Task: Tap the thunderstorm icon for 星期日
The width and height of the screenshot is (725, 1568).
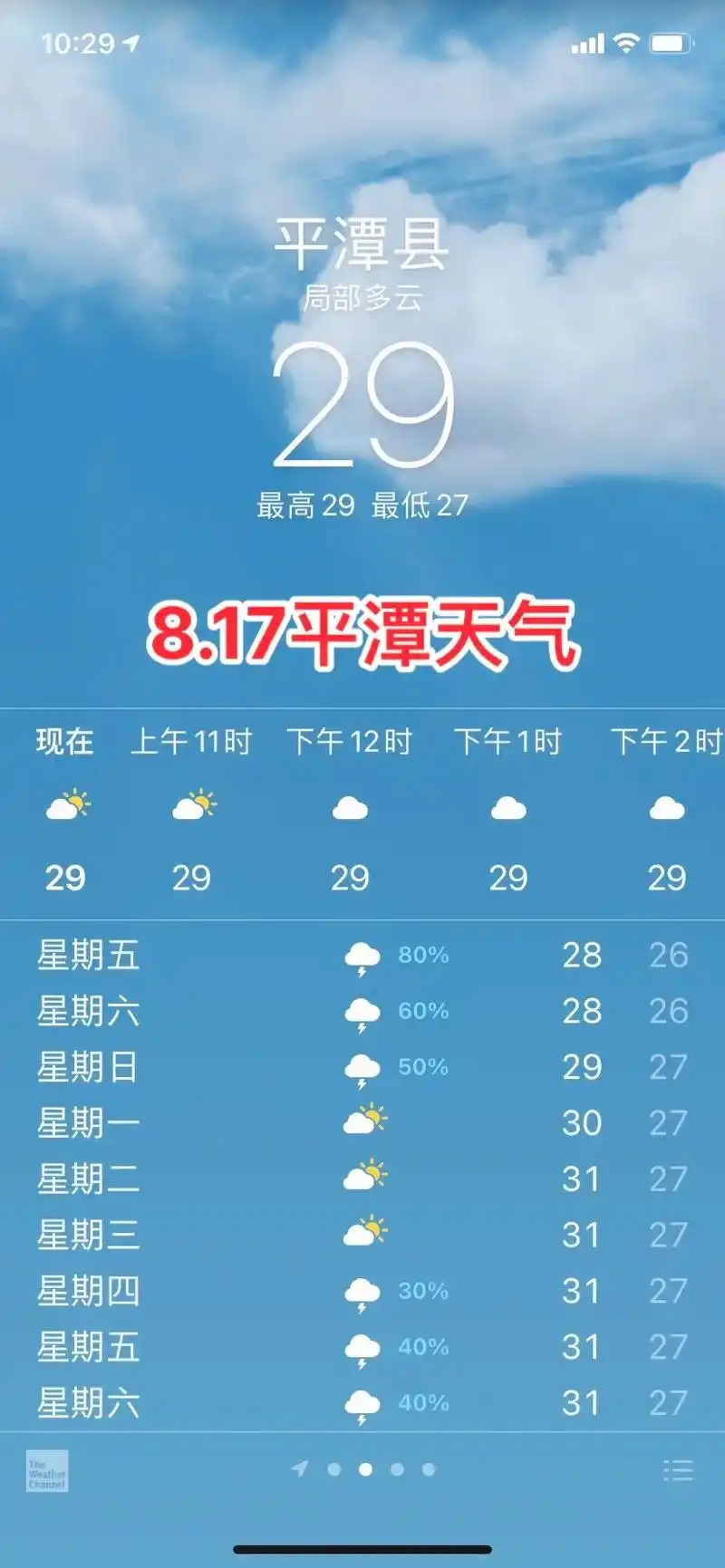Action: pyautogui.click(x=364, y=1071)
